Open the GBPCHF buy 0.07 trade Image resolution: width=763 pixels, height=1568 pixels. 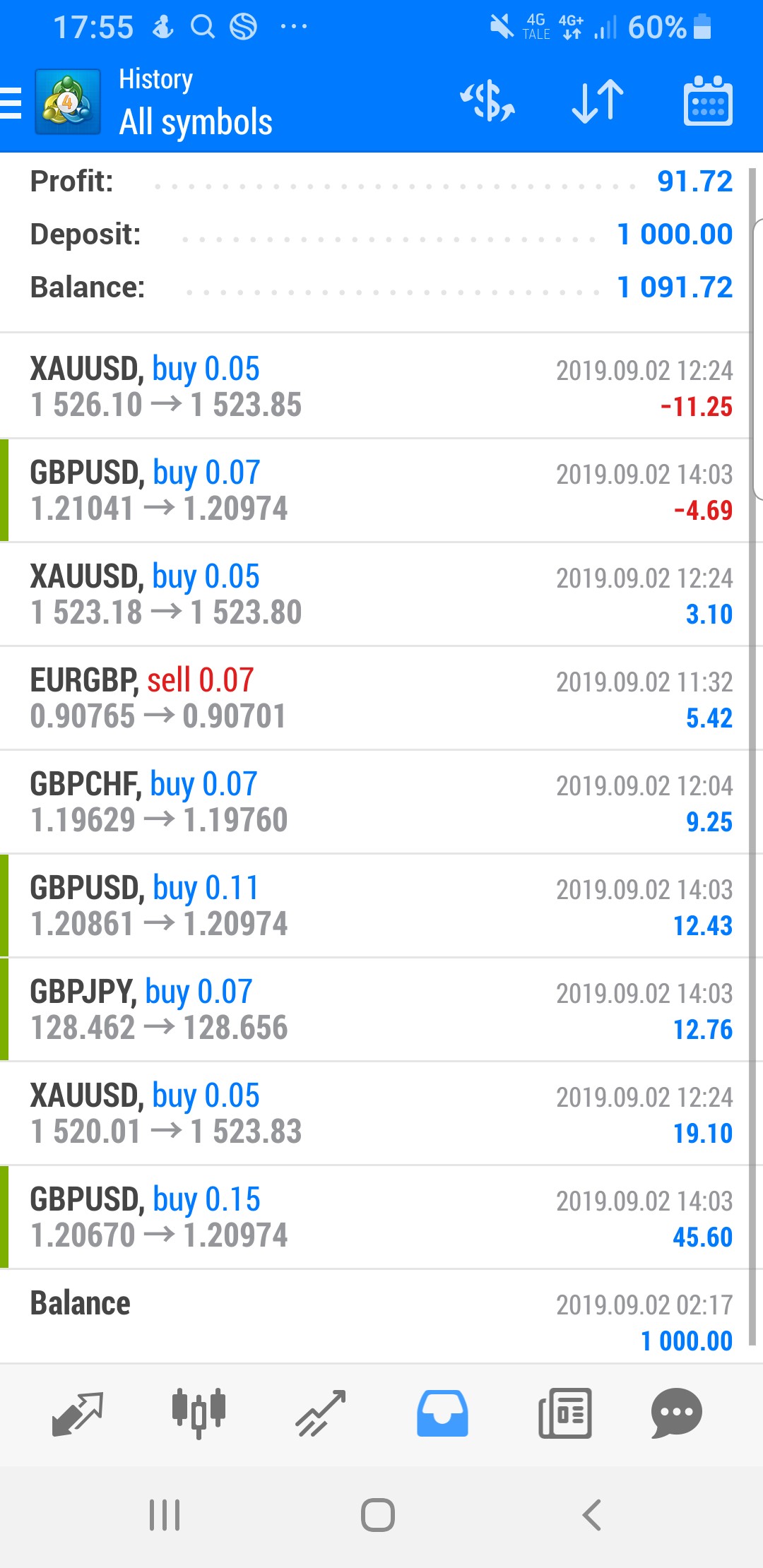pyautogui.click(x=381, y=802)
